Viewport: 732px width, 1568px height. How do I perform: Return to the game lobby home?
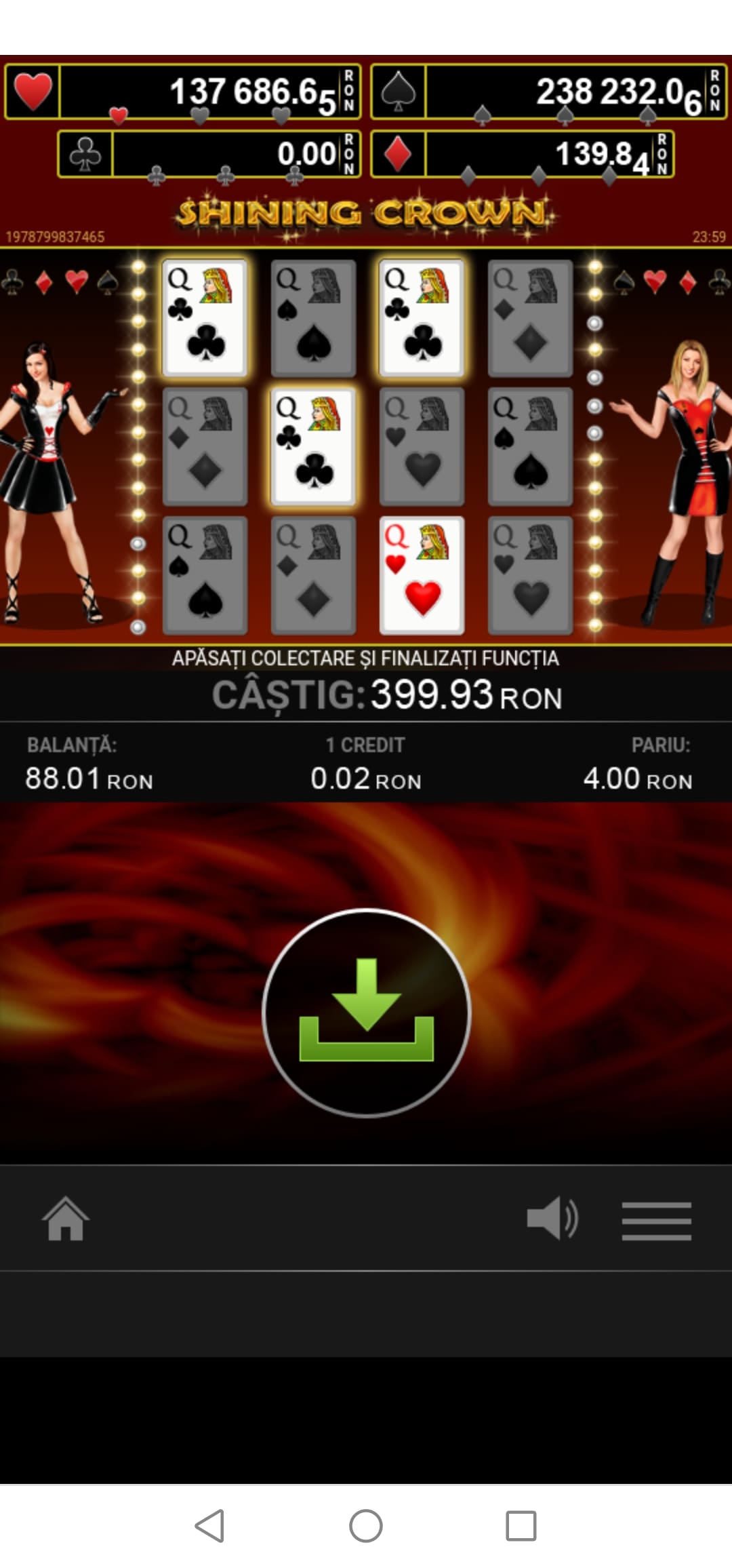click(x=66, y=1219)
